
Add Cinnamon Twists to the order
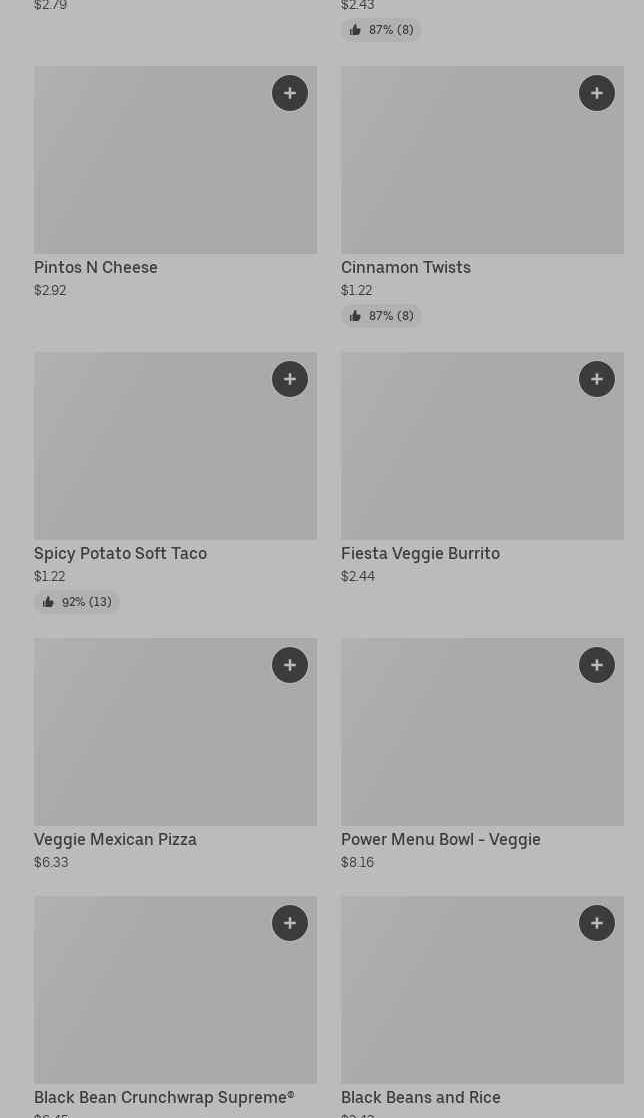597,93
